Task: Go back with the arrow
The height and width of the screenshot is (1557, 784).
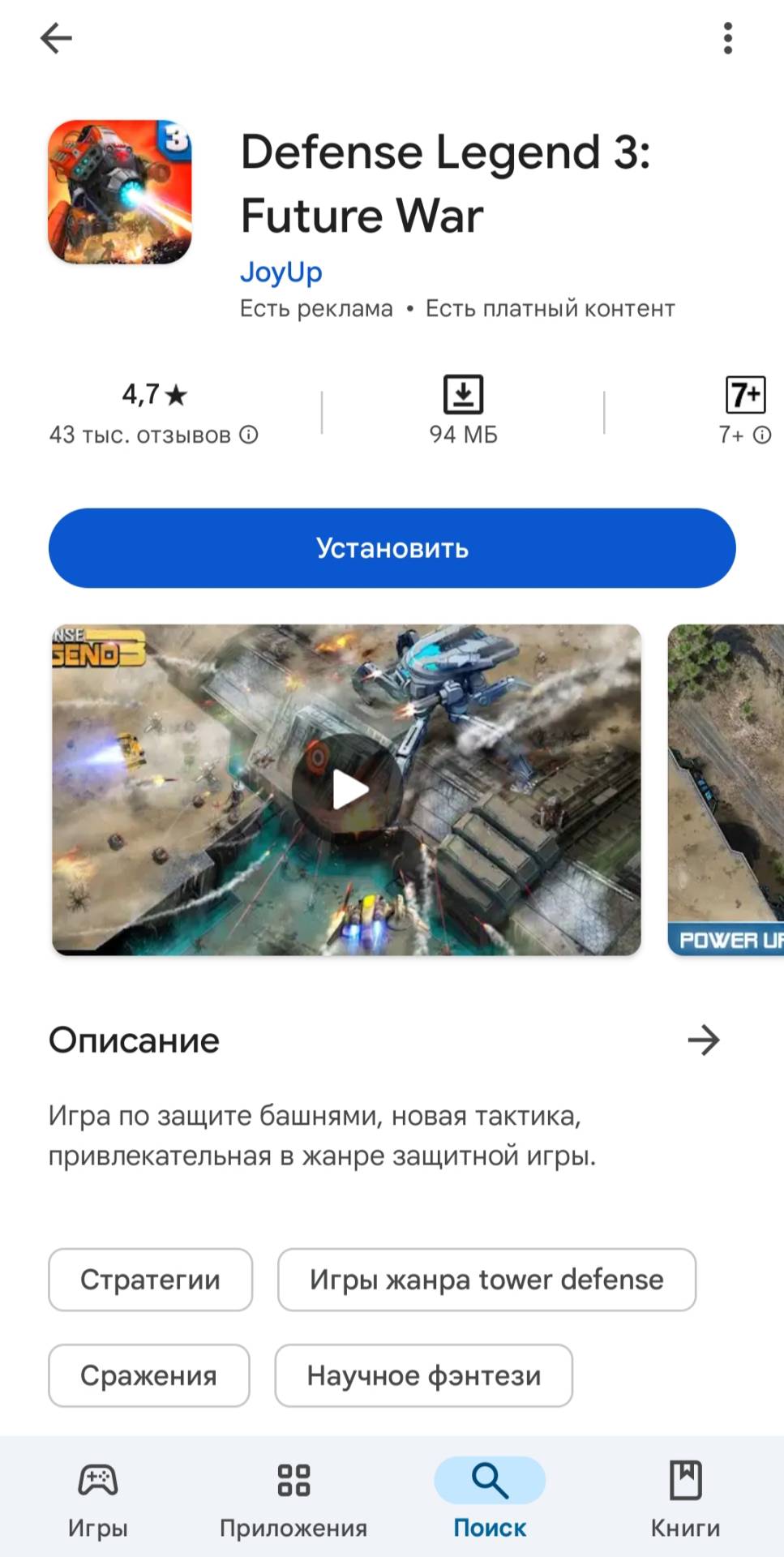Action: pos(56,38)
